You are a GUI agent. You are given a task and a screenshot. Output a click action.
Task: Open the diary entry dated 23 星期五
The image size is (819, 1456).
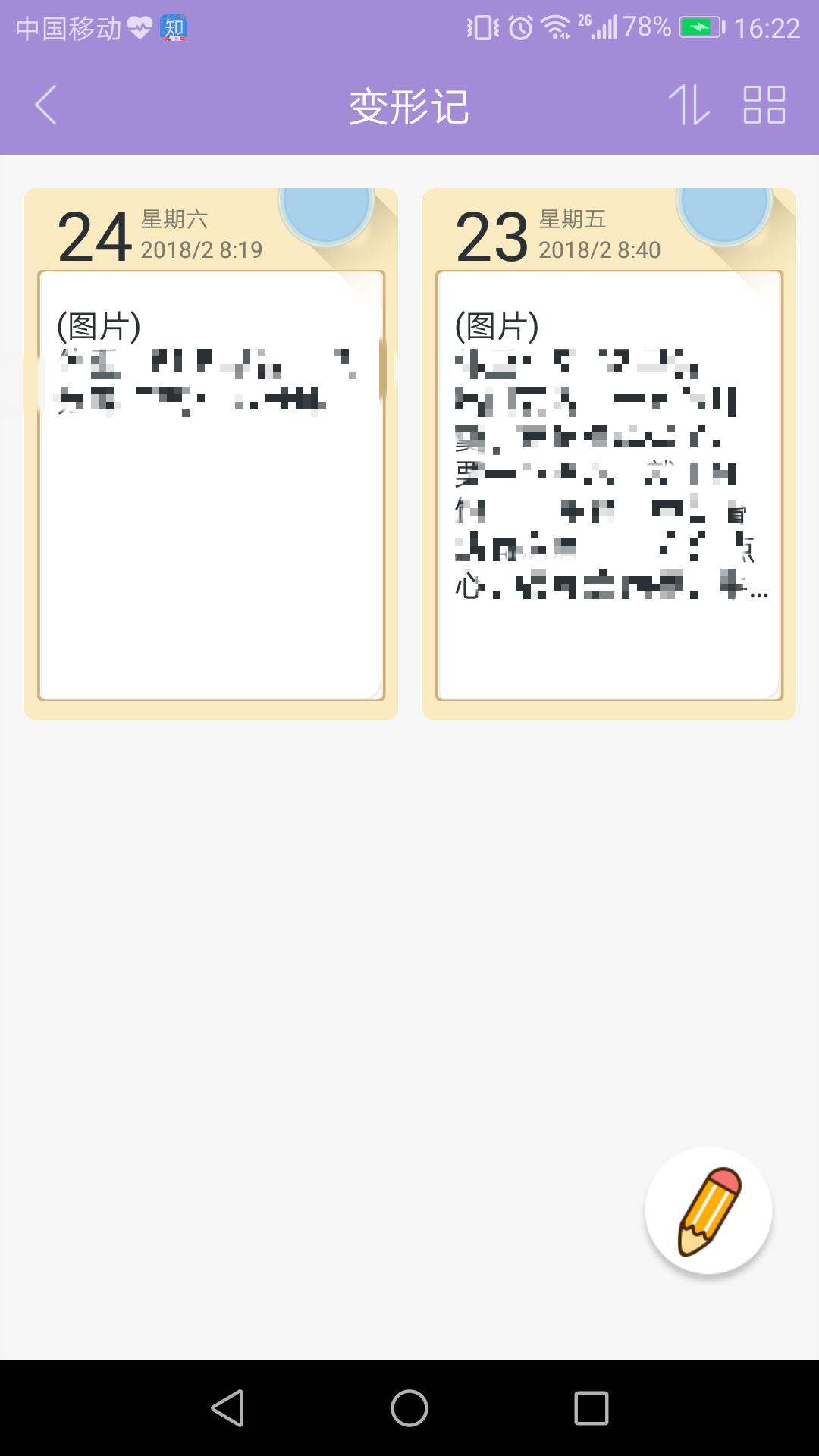(x=608, y=455)
